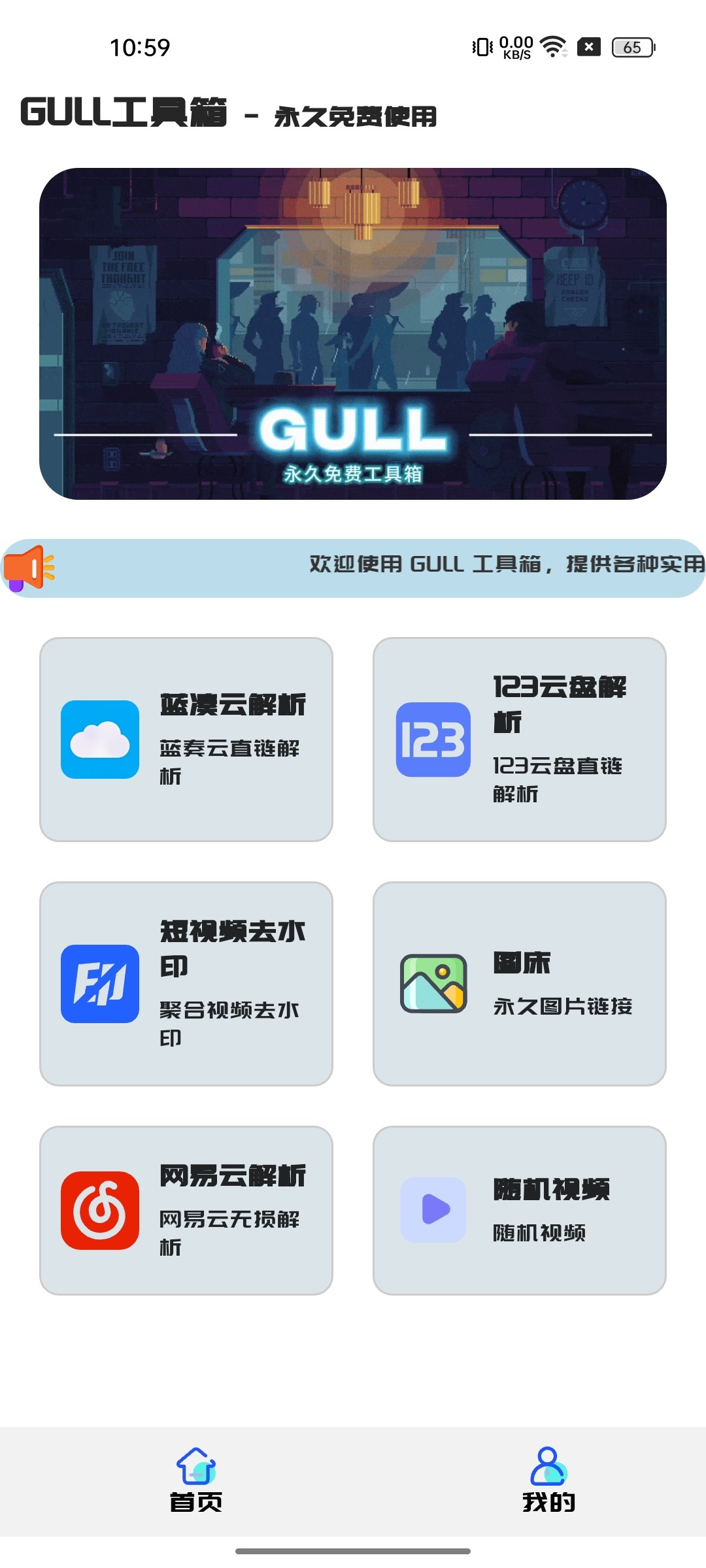Open the 123云盘解析 tool card
706x1568 pixels.
click(520, 739)
